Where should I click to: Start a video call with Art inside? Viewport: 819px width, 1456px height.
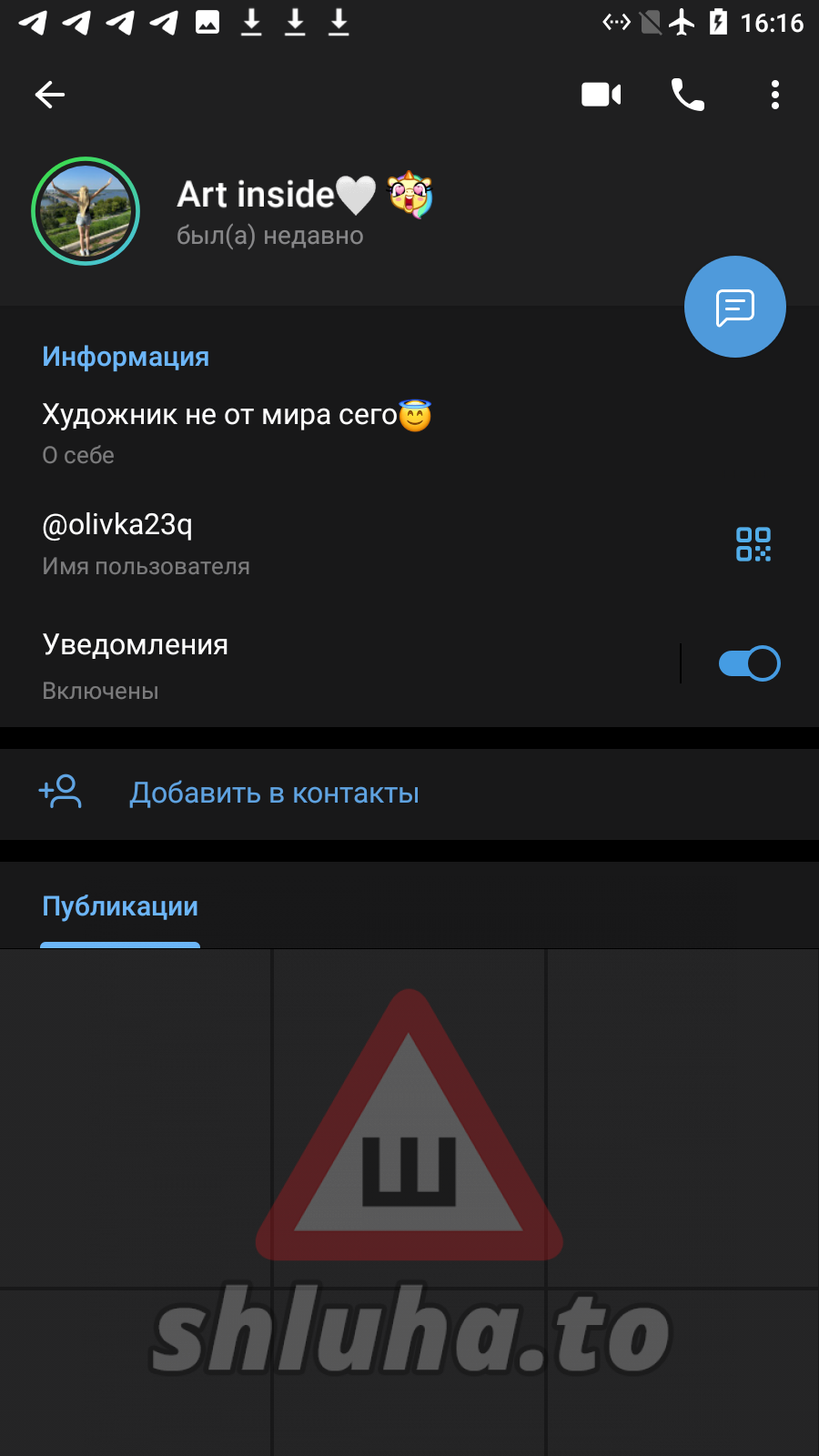[x=601, y=95]
